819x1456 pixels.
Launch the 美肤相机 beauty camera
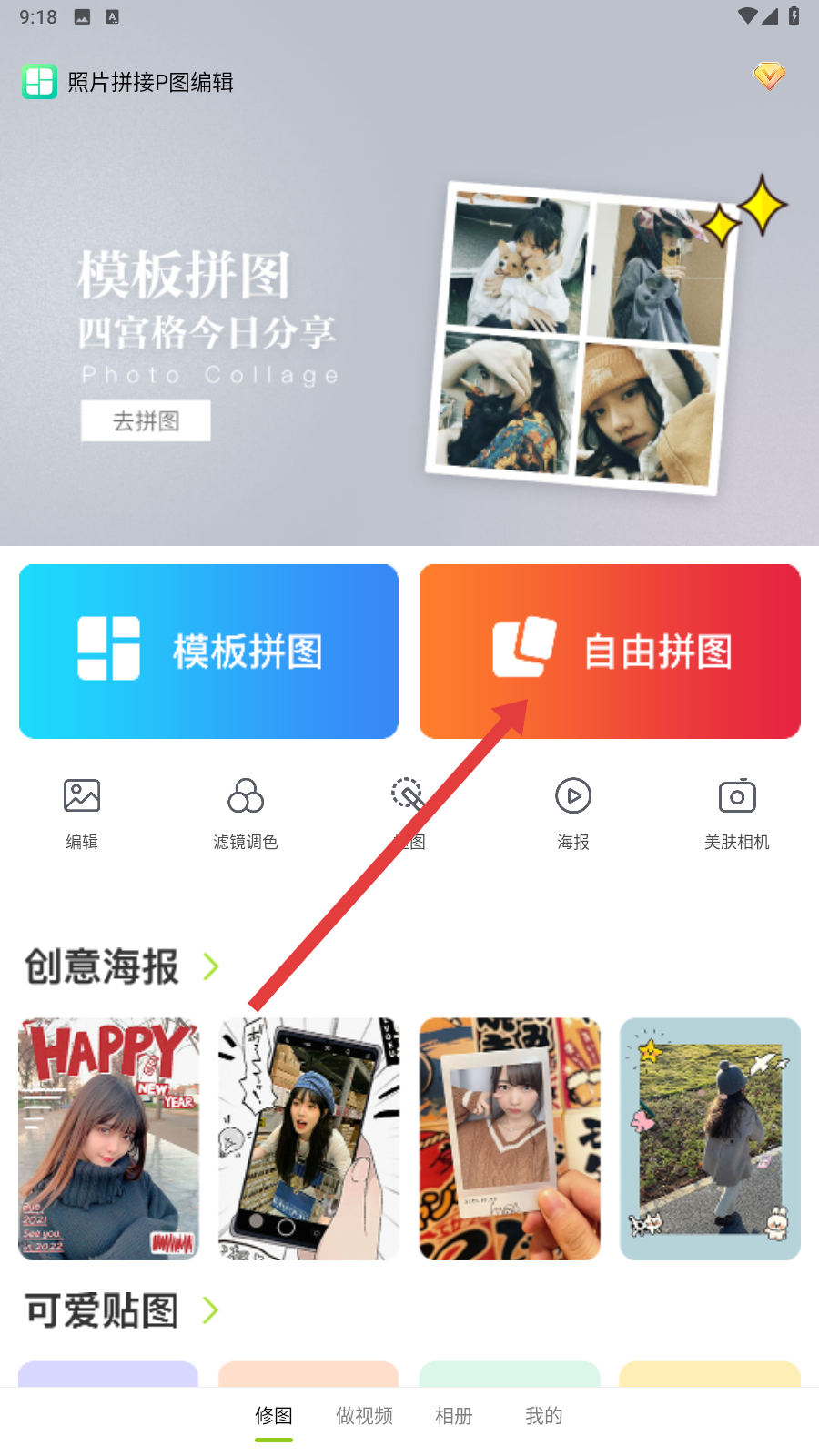737,813
